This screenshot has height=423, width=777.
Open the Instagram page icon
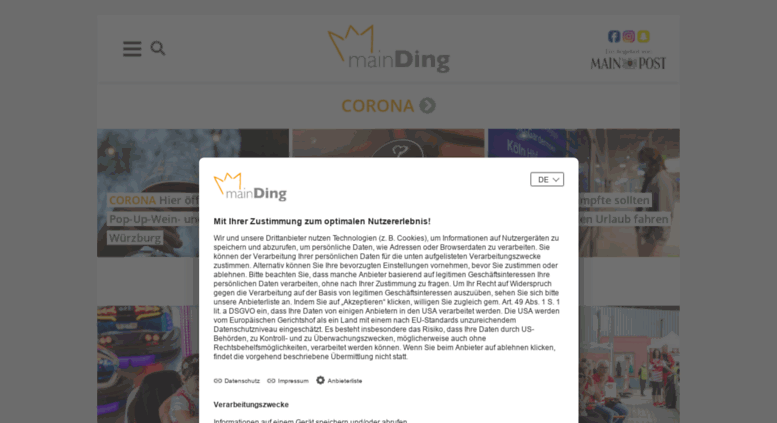[x=629, y=36]
